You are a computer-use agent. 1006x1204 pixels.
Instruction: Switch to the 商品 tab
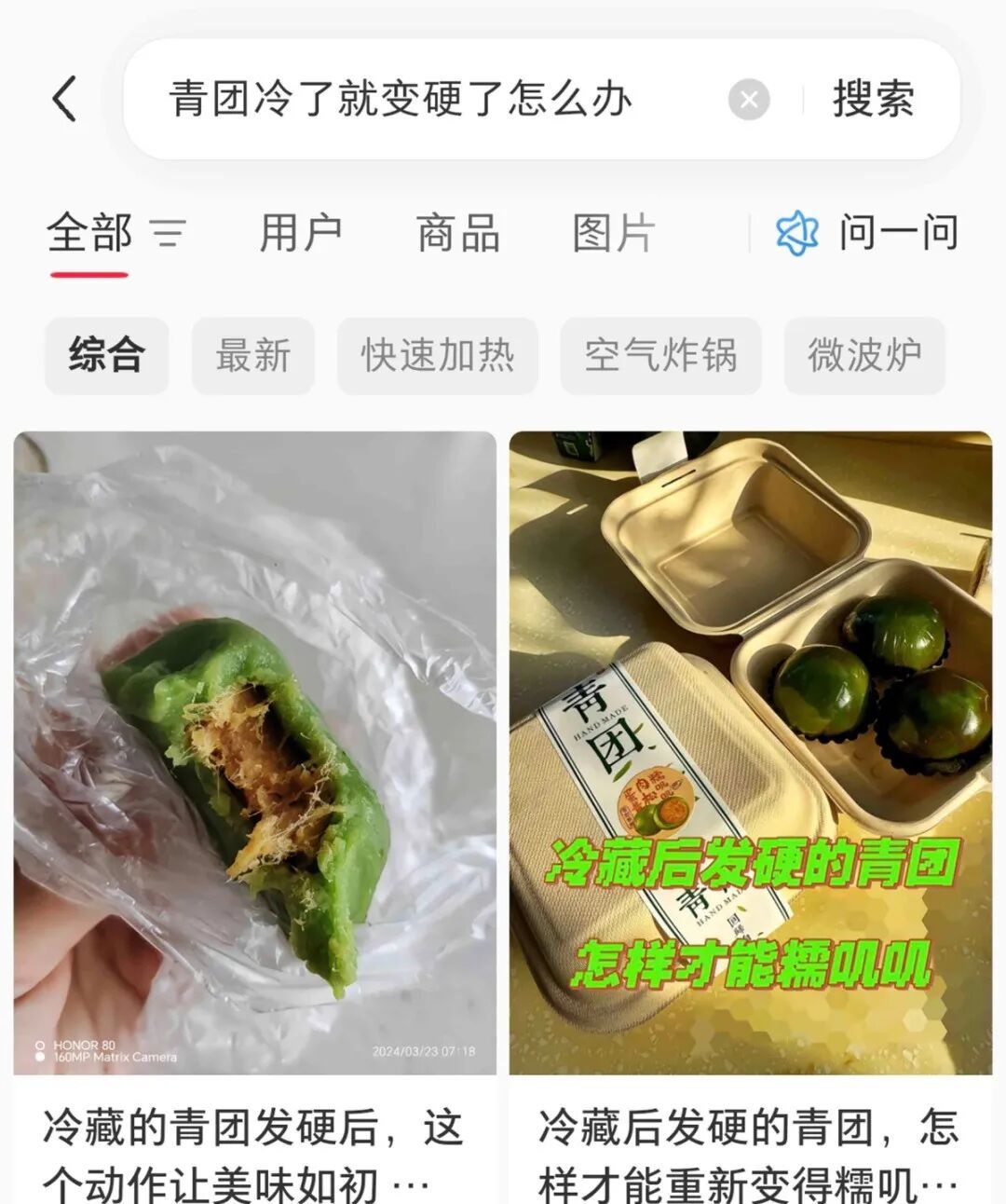[x=458, y=233]
